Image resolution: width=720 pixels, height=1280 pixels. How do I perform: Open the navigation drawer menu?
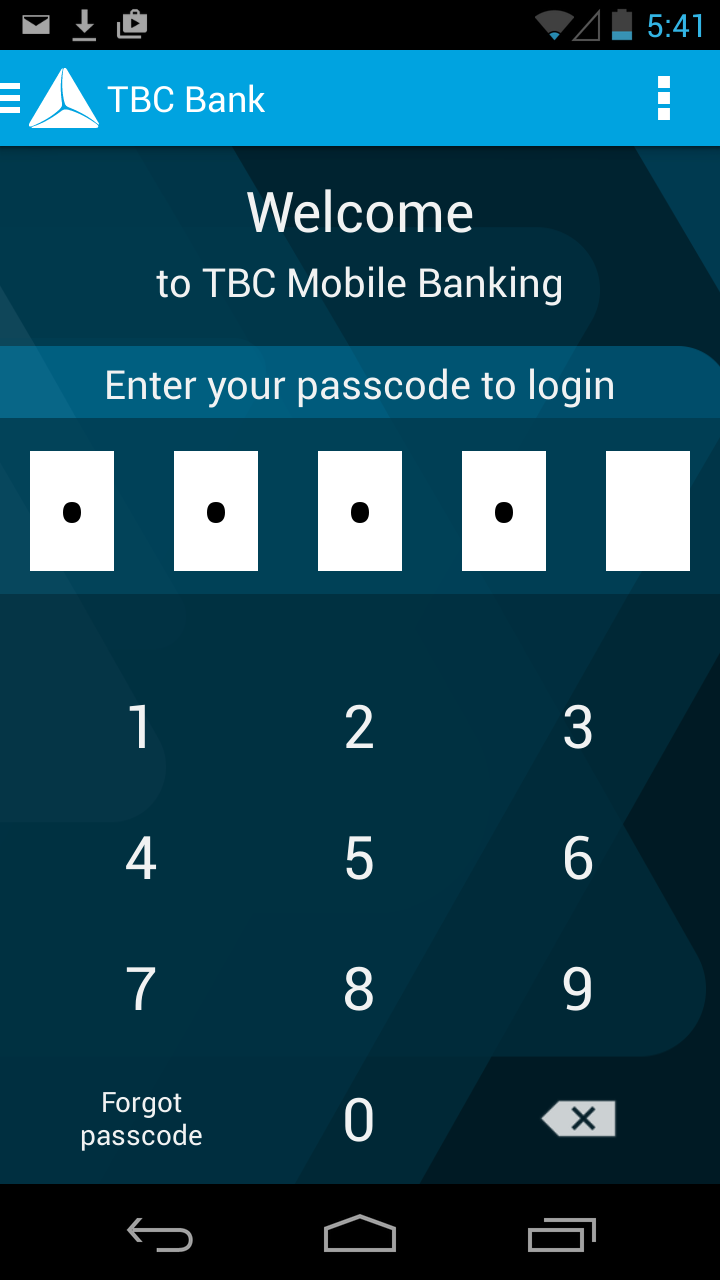[12, 99]
